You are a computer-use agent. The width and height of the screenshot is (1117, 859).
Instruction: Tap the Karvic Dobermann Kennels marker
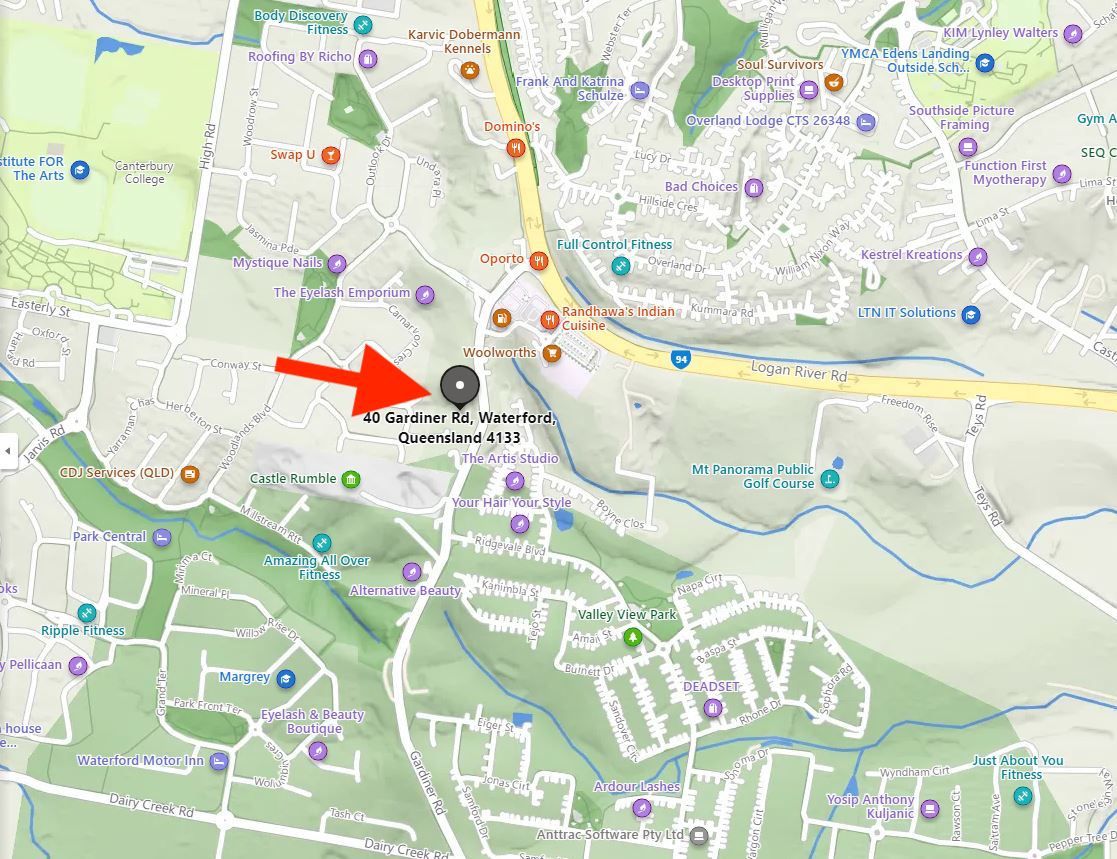click(x=467, y=70)
